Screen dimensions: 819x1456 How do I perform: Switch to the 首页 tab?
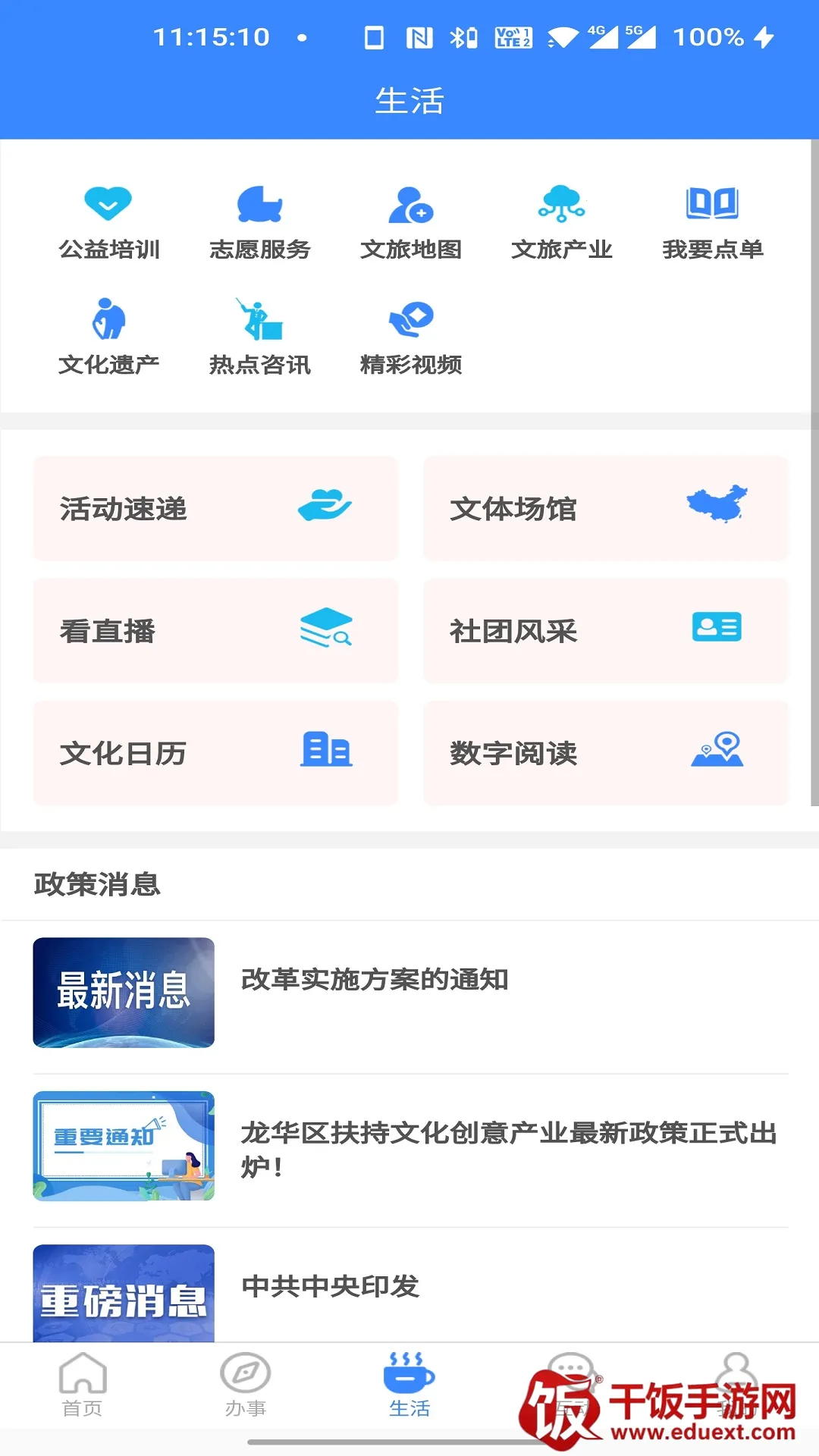[82, 1385]
